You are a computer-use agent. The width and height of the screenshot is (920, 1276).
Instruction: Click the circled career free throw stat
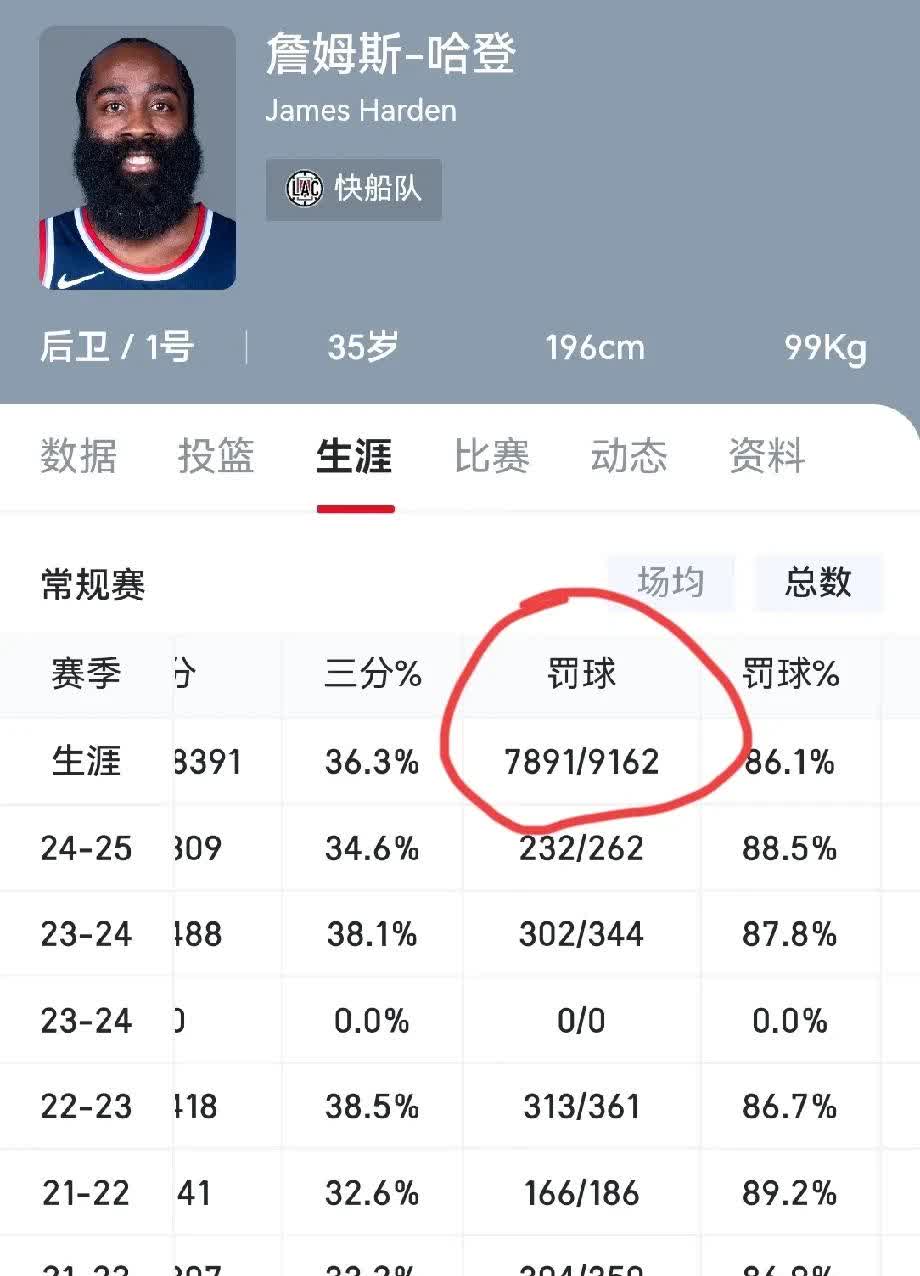coord(586,761)
